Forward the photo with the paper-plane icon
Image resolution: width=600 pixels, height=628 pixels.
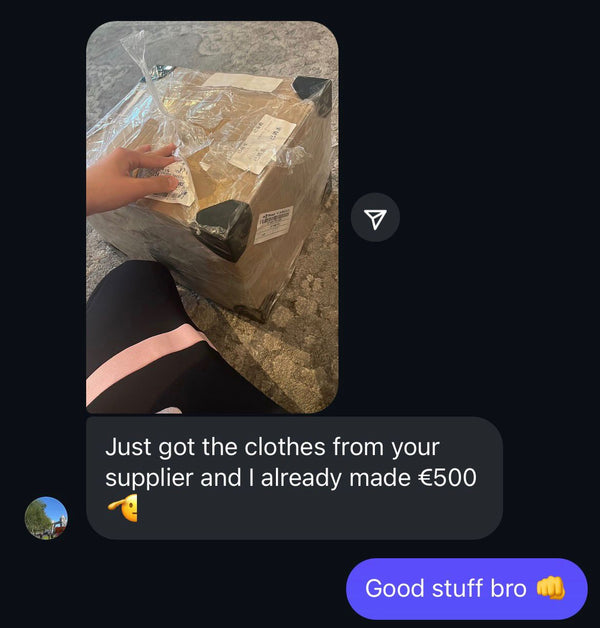coord(375,218)
